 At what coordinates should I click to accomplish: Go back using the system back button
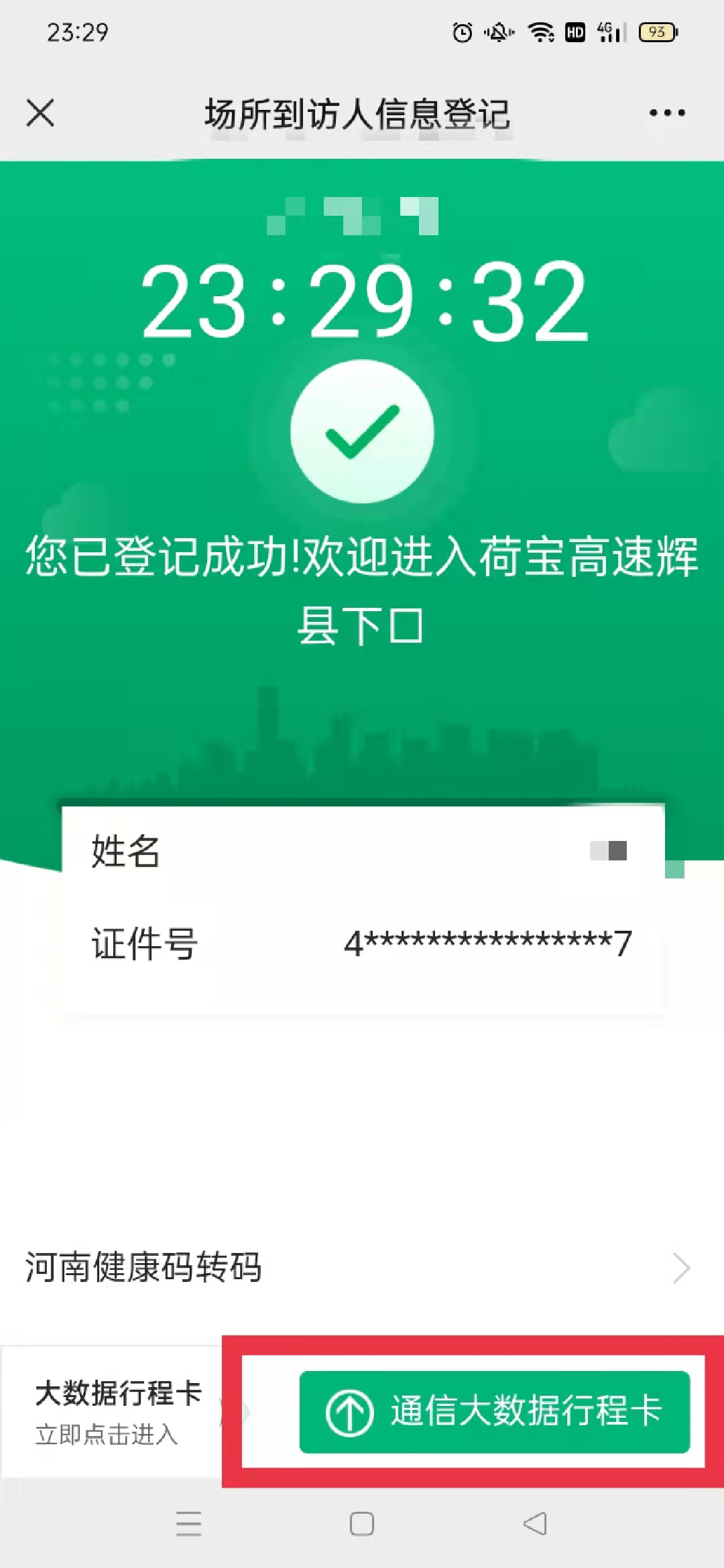[535, 1524]
